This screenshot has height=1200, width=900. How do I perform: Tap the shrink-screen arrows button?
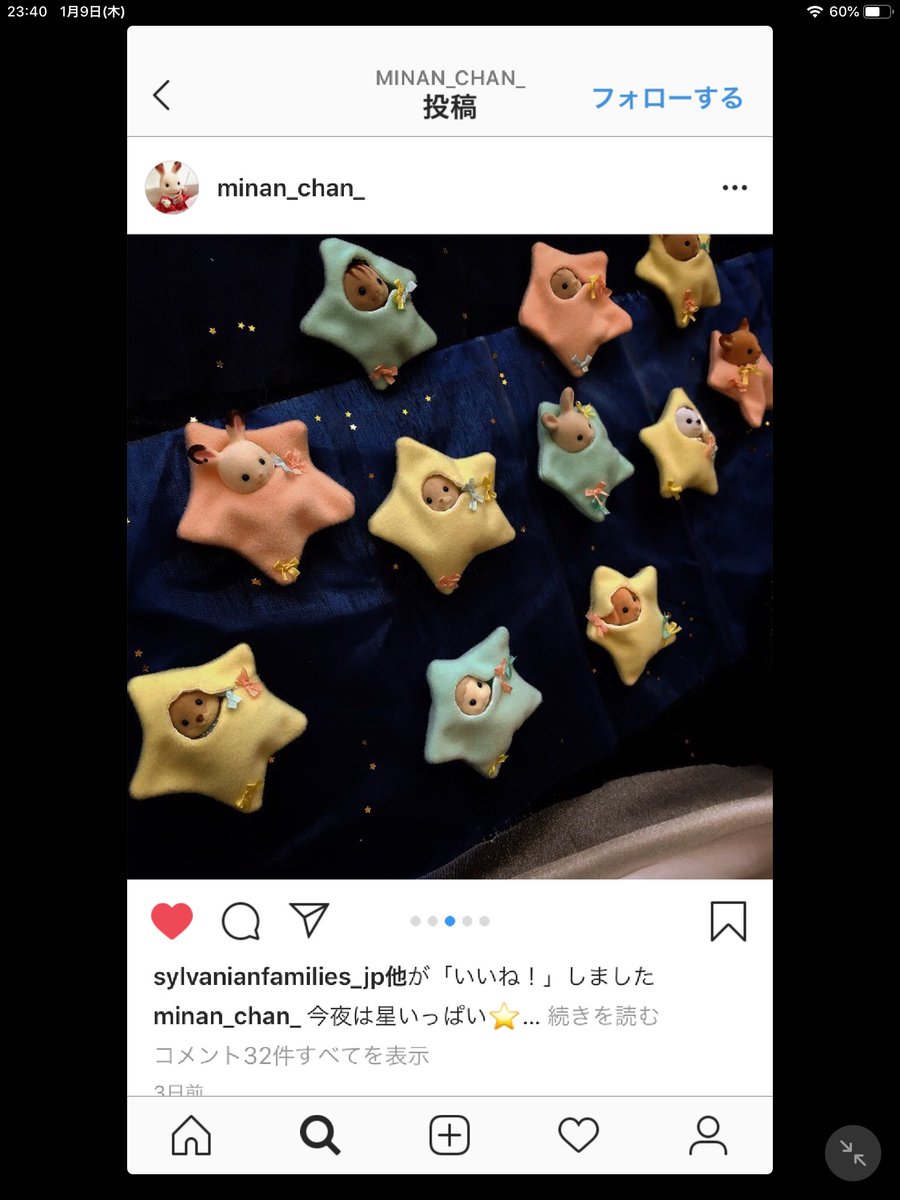tap(852, 1153)
